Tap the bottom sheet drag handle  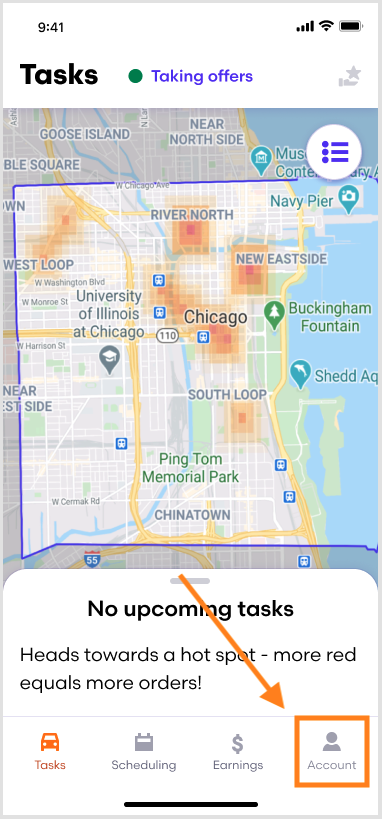pyautogui.click(x=190, y=581)
